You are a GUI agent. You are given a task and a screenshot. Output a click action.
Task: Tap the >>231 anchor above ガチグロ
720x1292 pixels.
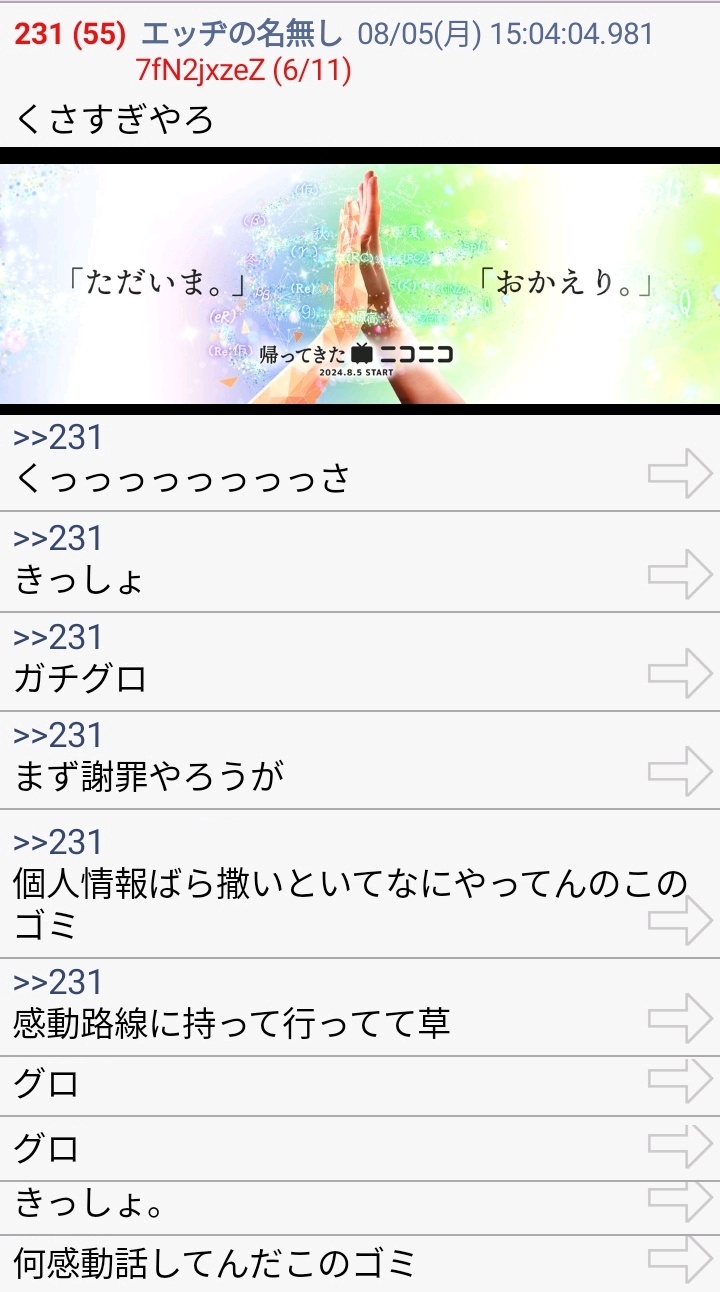pyautogui.click(x=58, y=637)
